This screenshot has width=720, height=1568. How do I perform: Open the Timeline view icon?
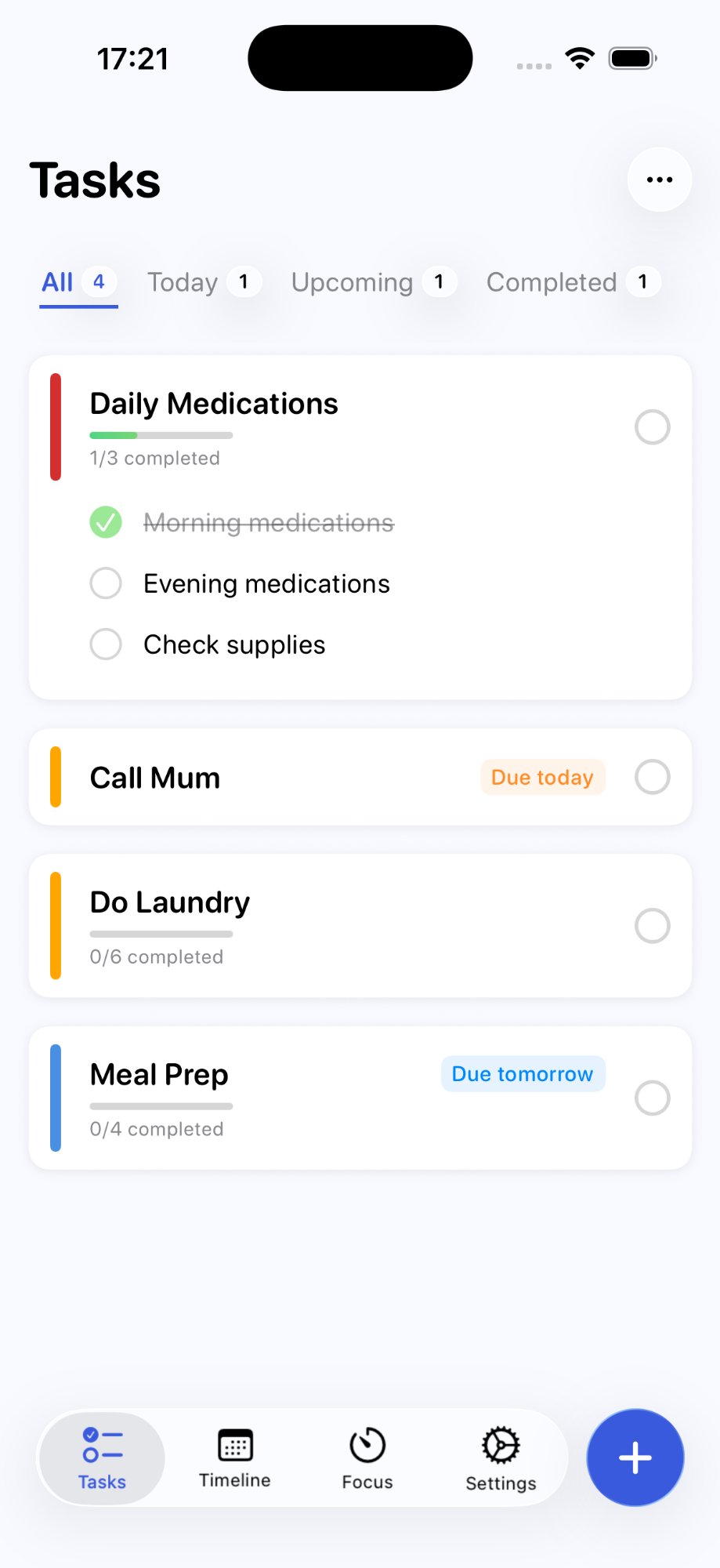[233, 1457]
